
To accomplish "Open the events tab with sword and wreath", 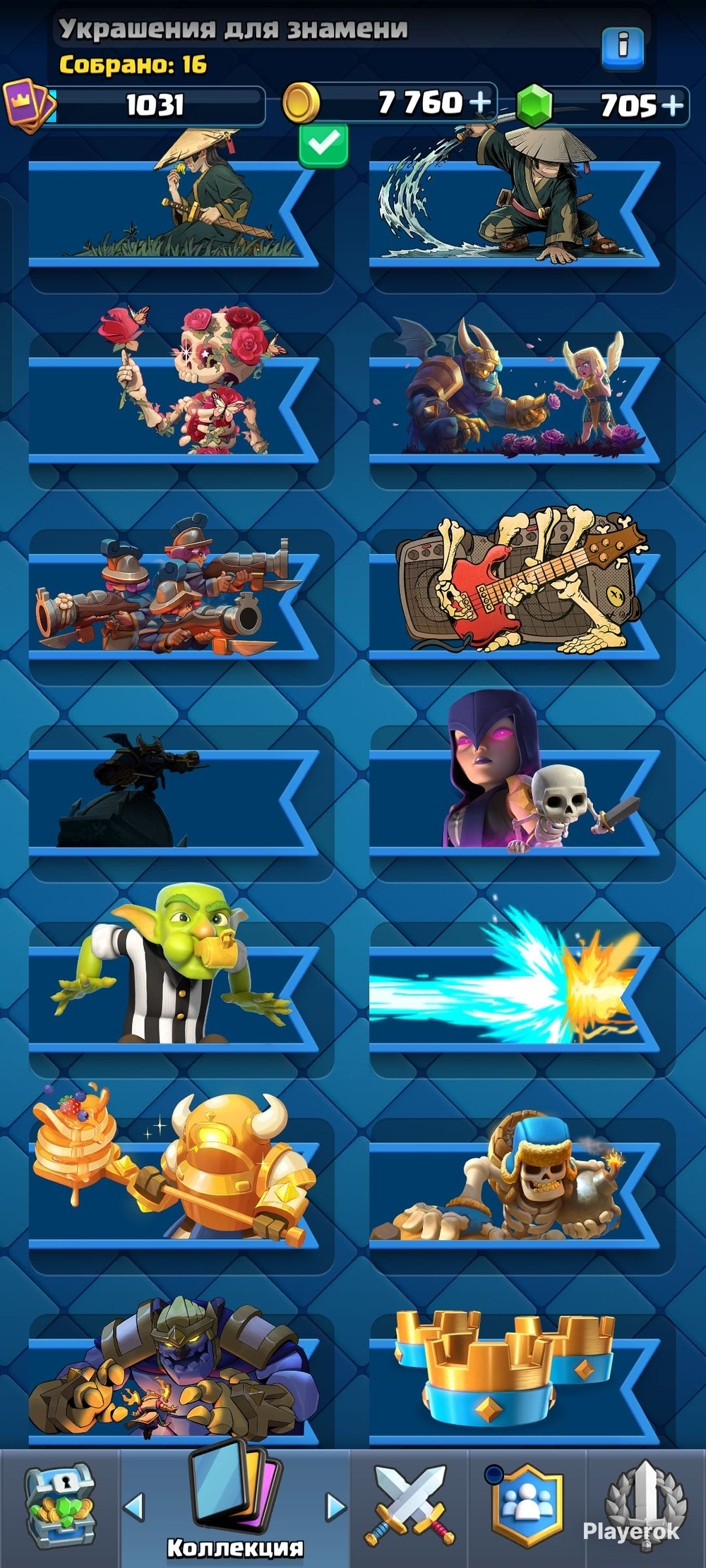I will [645, 1504].
